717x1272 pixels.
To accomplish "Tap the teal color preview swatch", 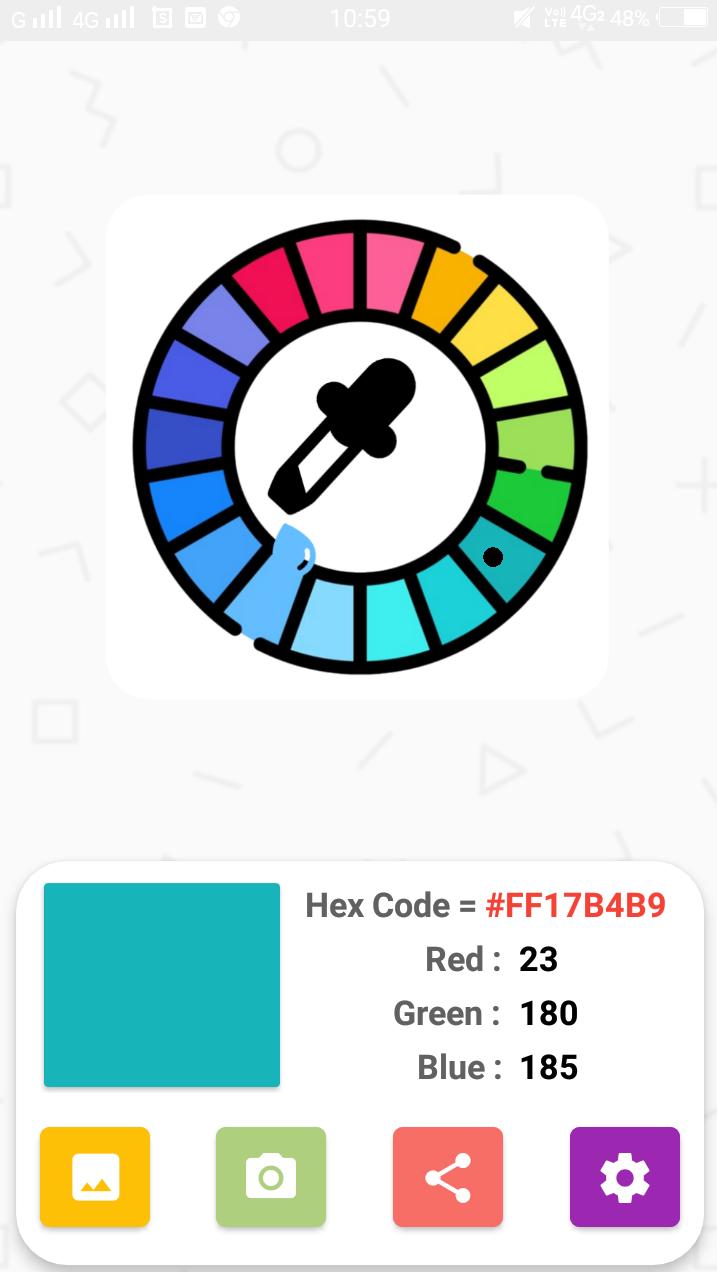I will pos(162,985).
